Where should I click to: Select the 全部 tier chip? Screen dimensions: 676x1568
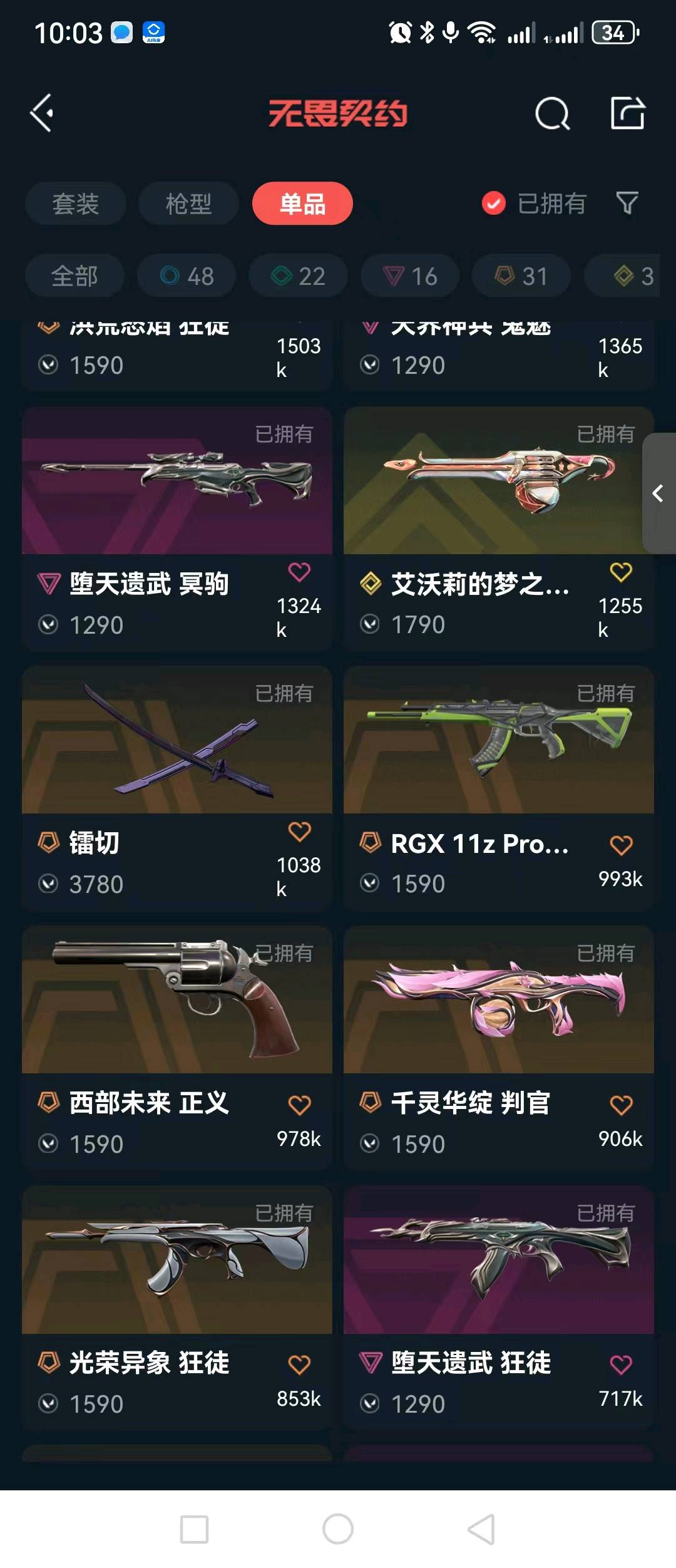(x=74, y=276)
